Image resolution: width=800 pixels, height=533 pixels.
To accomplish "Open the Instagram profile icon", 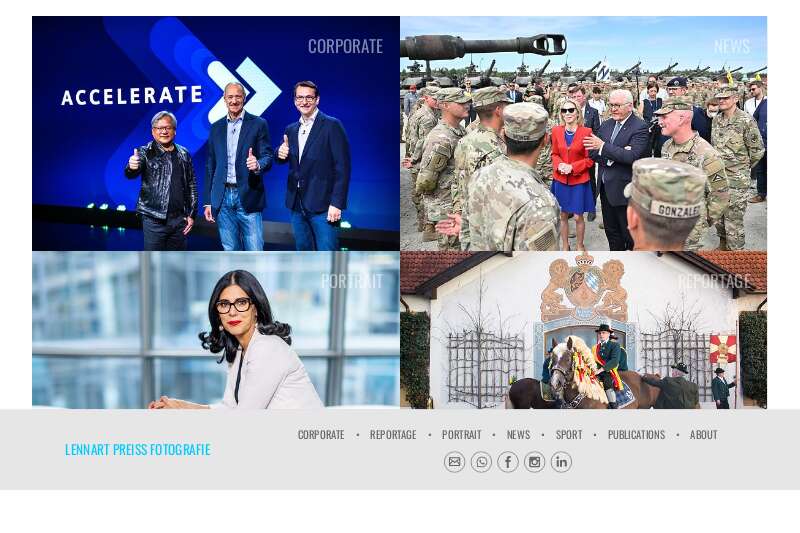I will 535,462.
